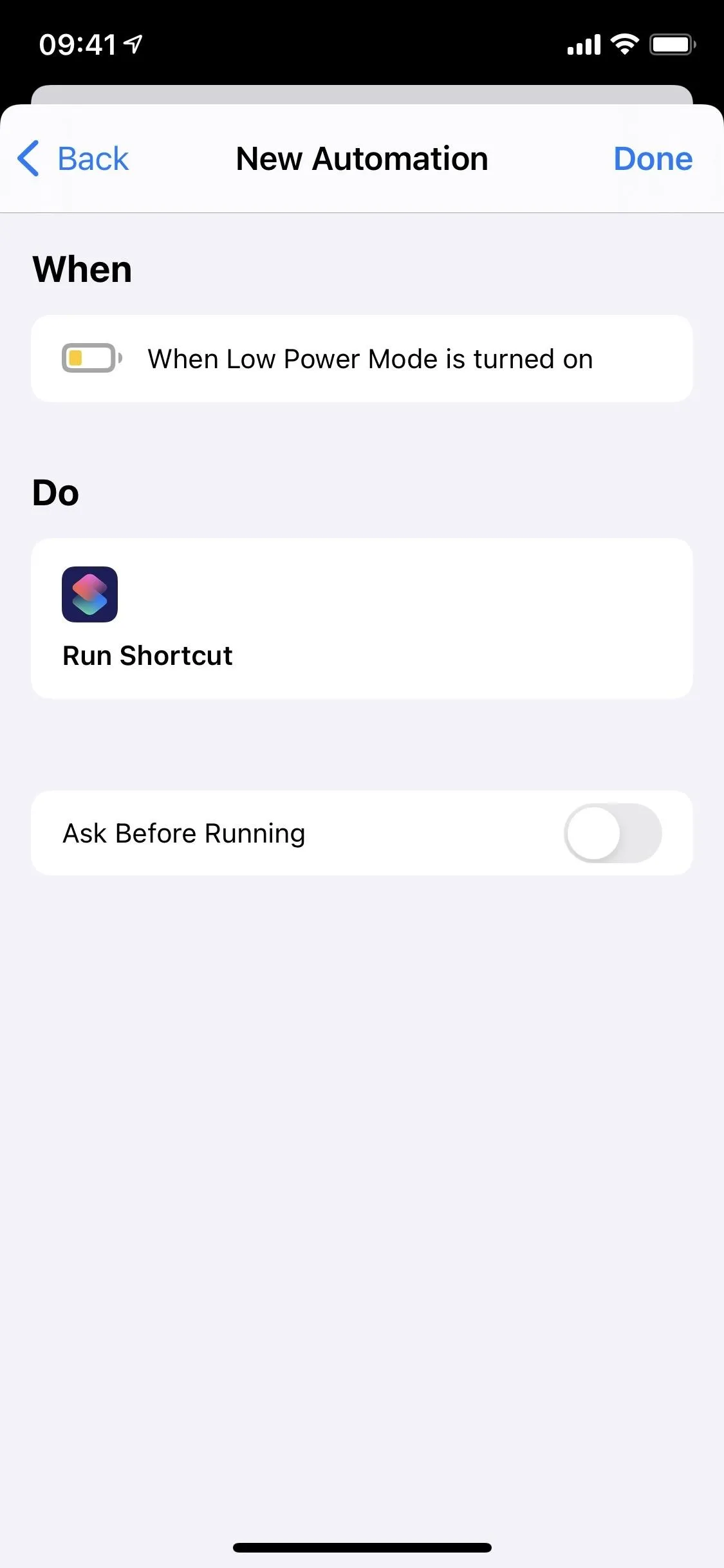Tap Done to save the automation
Screen dimensions: 724x1568
pos(653,158)
